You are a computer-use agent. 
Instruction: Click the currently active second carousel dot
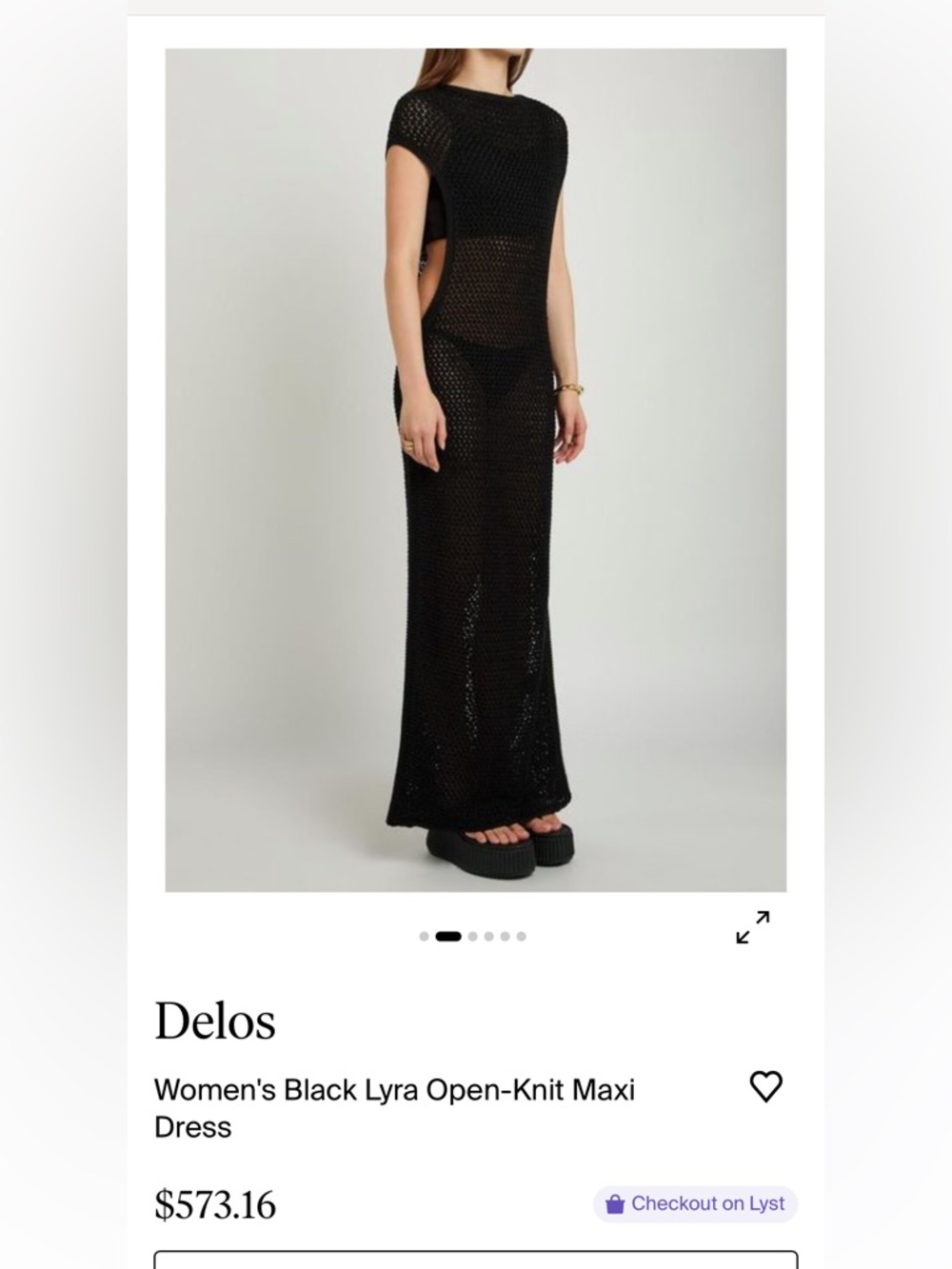448,936
